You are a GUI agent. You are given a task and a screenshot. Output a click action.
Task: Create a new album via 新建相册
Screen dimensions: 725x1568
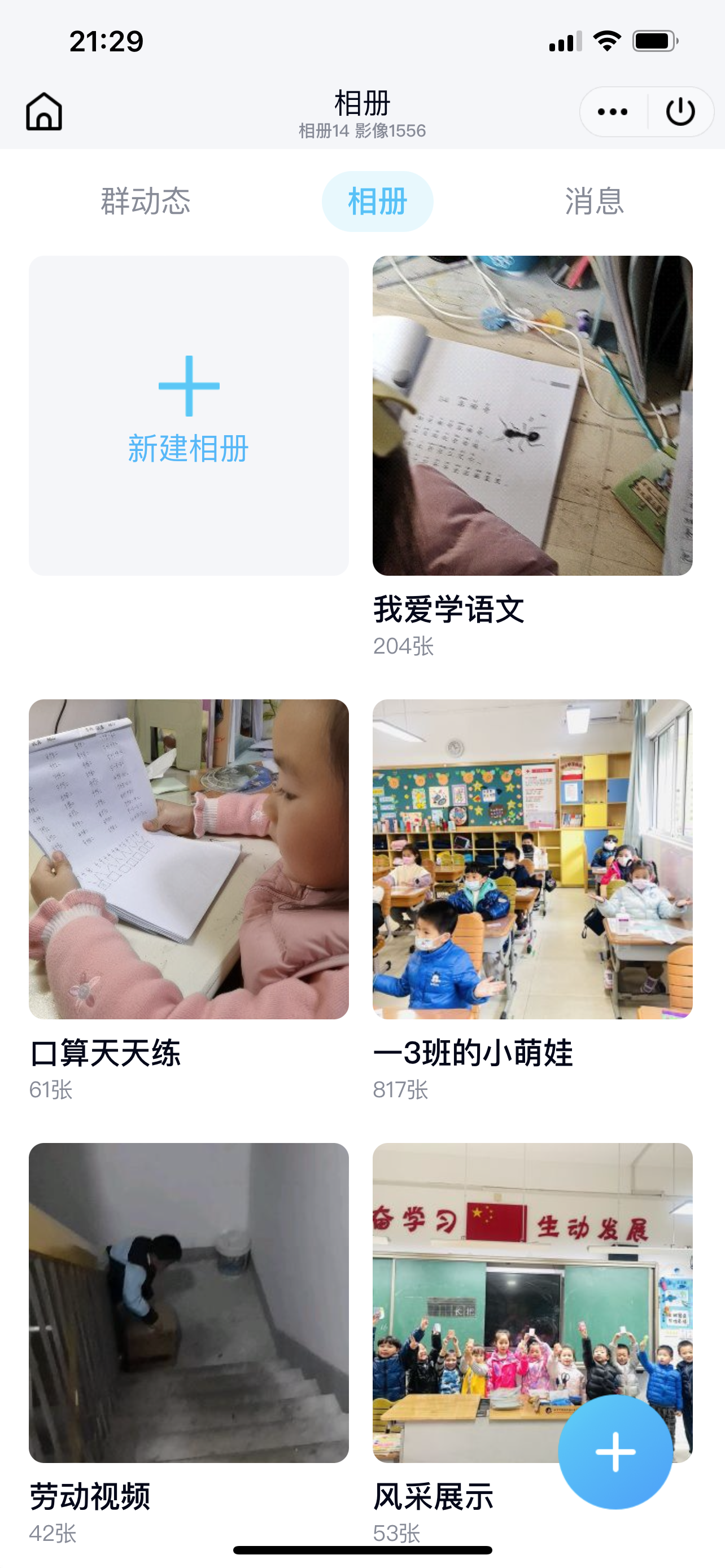[x=189, y=415]
